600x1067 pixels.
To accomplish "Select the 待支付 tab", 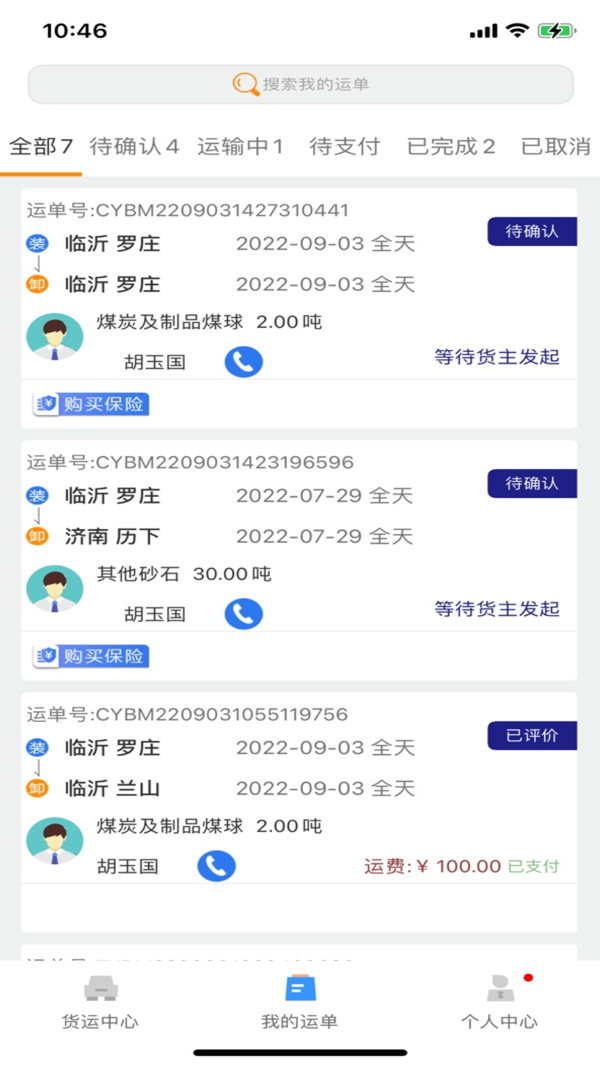I will pyautogui.click(x=345, y=146).
